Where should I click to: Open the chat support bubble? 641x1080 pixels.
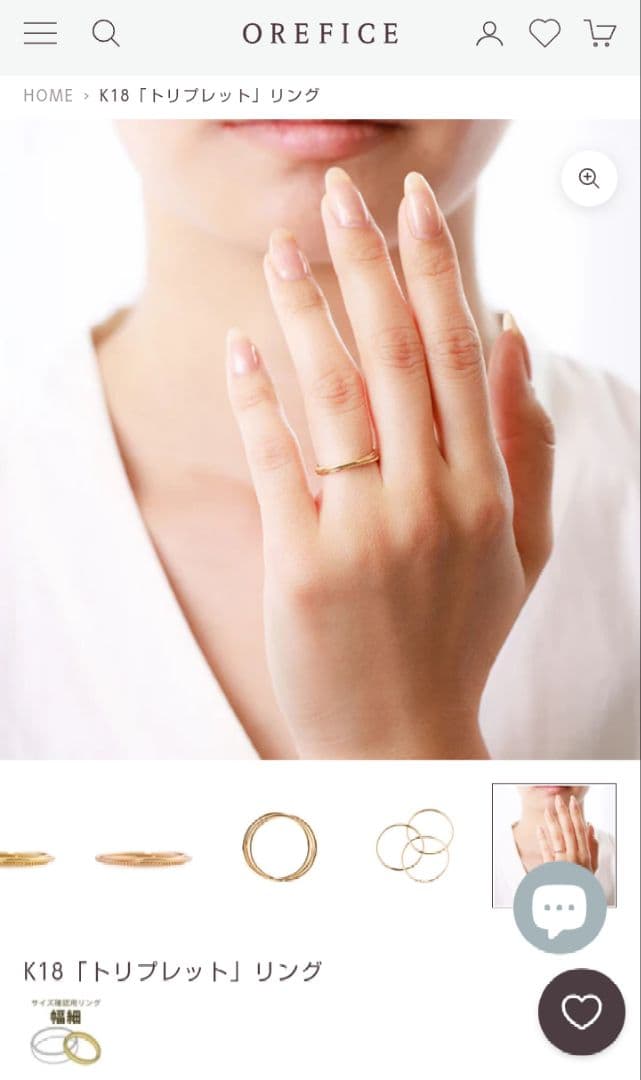click(559, 908)
